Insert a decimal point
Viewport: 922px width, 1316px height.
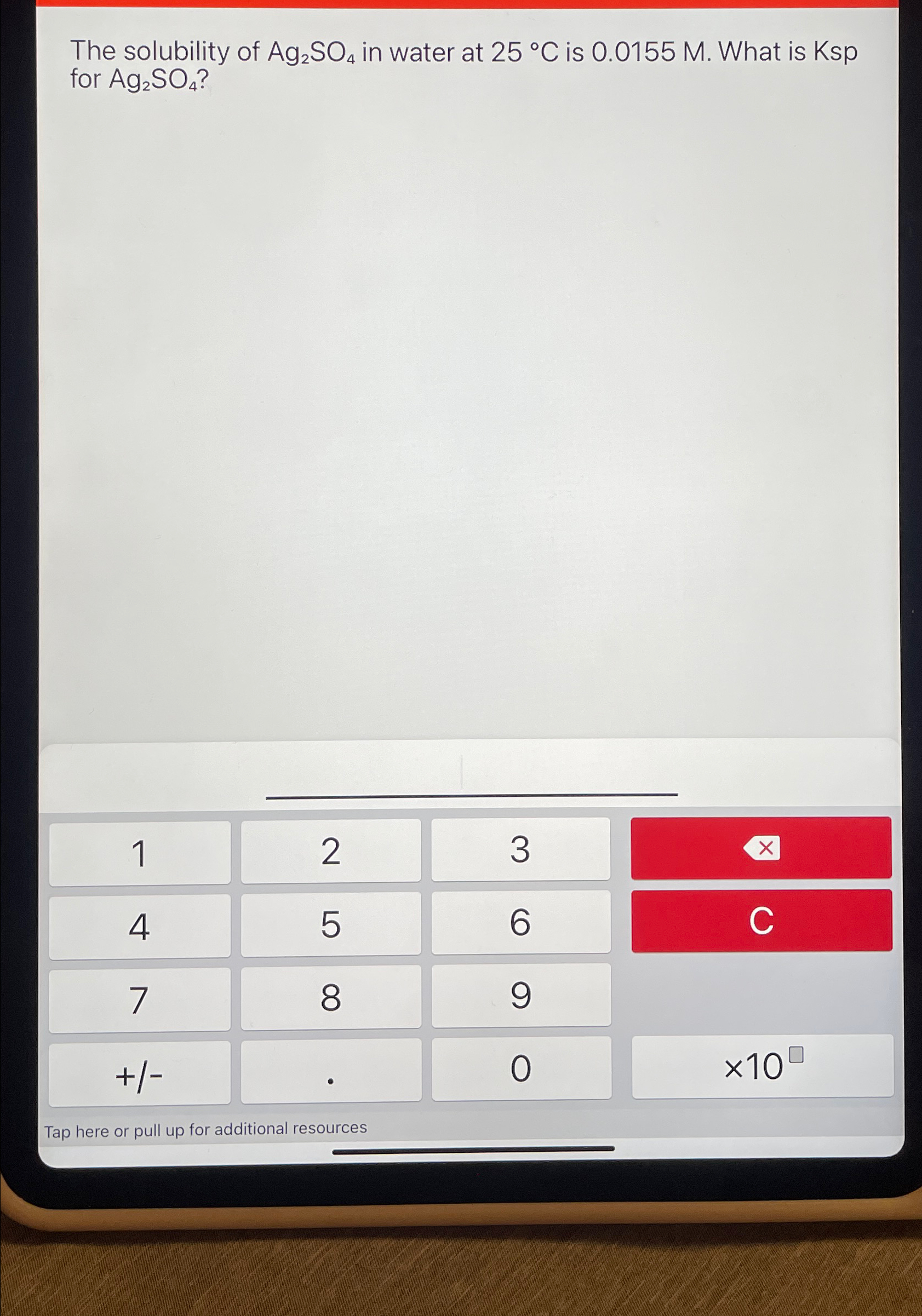point(330,1071)
